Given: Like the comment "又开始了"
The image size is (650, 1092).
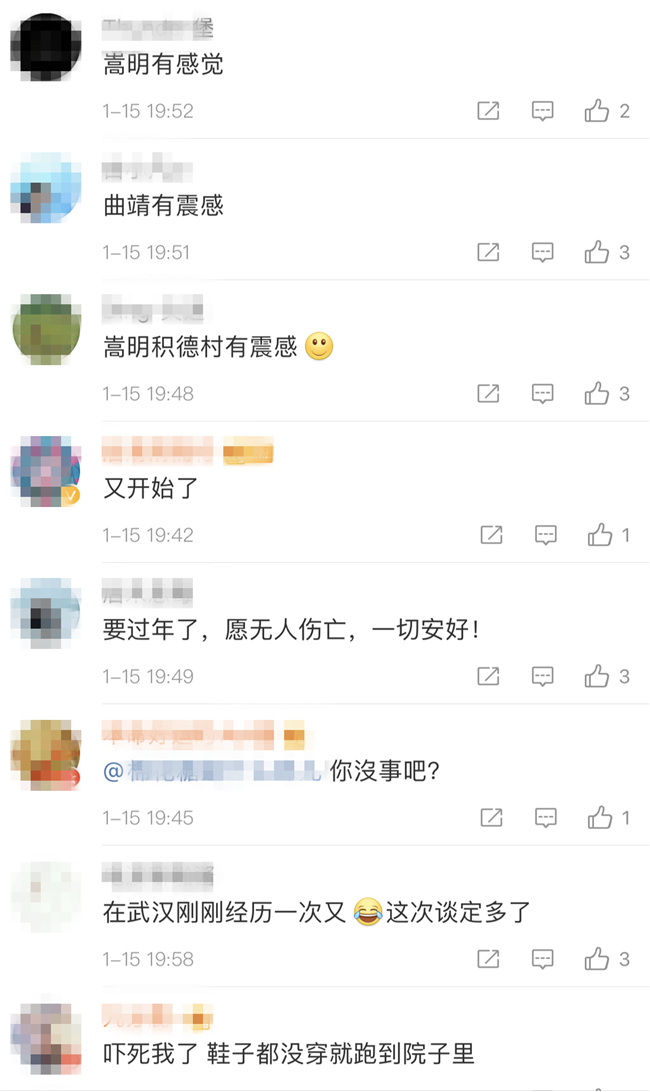Looking at the screenshot, I should click(600, 535).
